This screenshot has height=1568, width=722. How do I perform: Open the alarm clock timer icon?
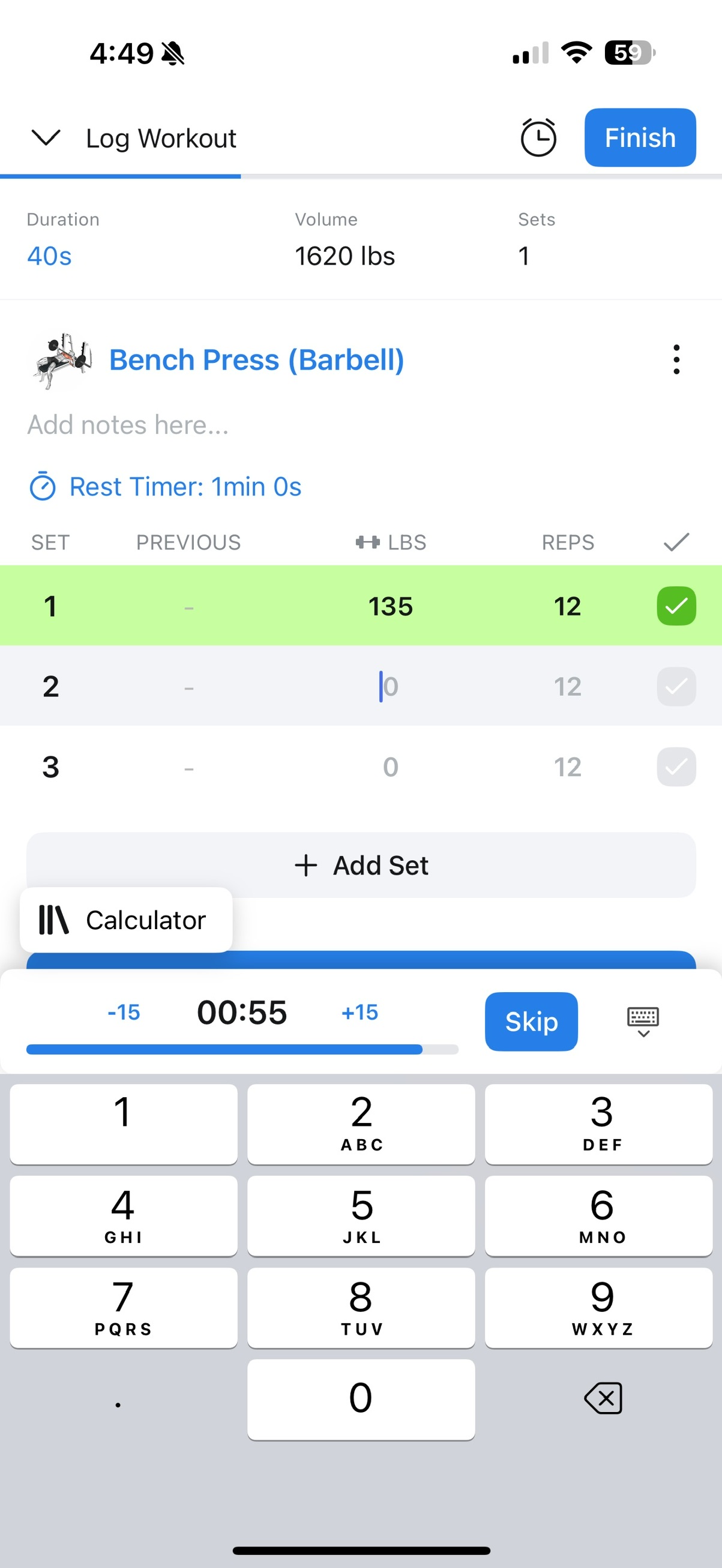538,137
